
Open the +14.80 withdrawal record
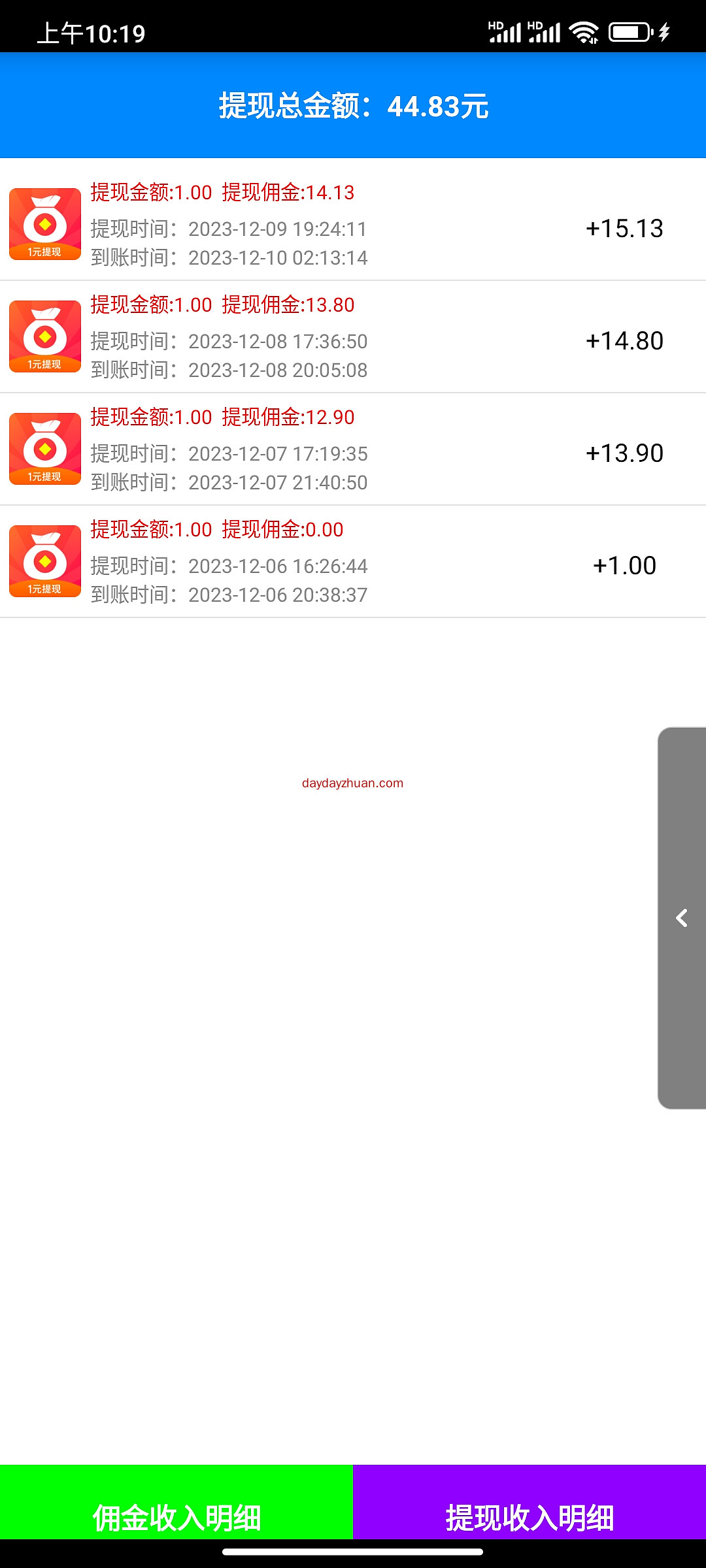pyautogui.click(x=353, y=337)
